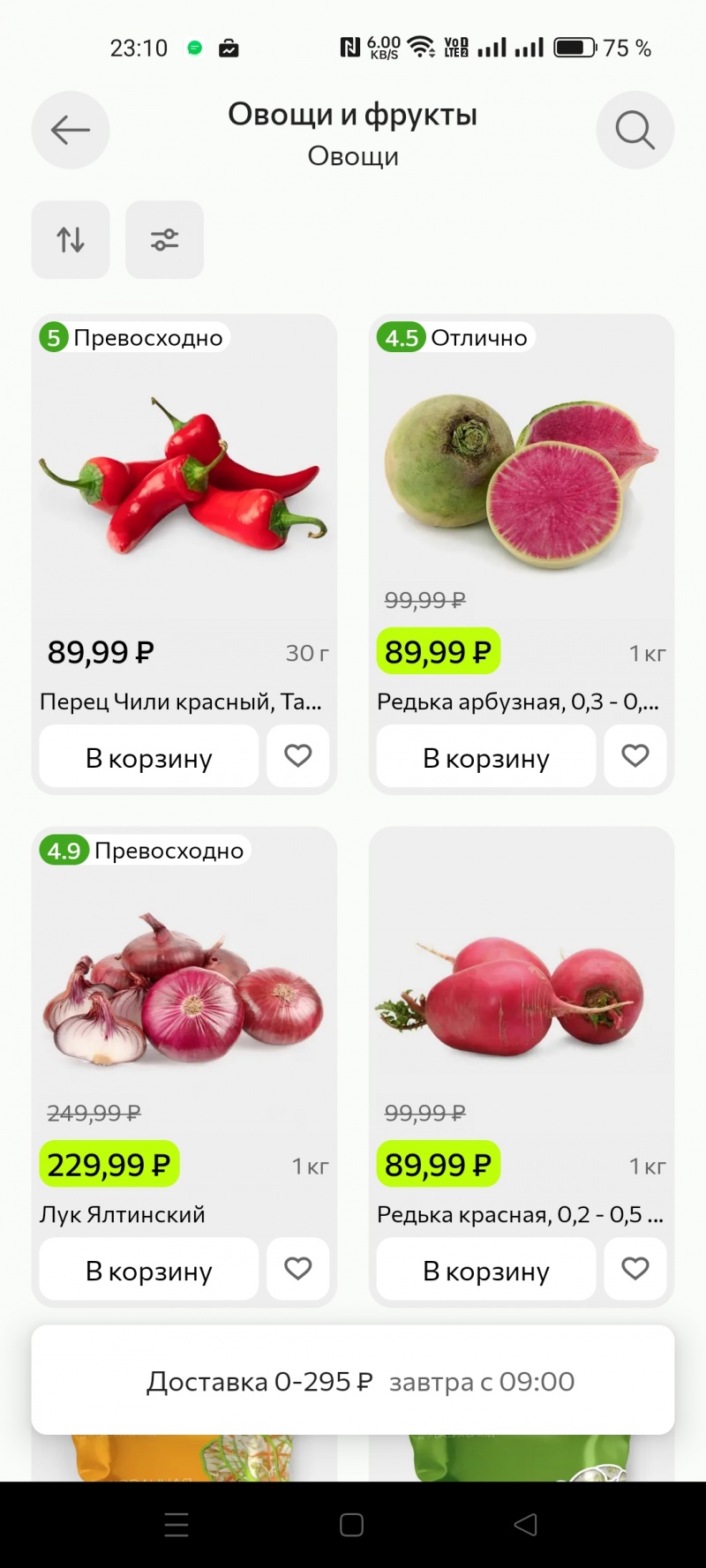Open the Лук Ялтинский product card
Image resolution: width=706 pixels, height=1568 pixels.
184,988
